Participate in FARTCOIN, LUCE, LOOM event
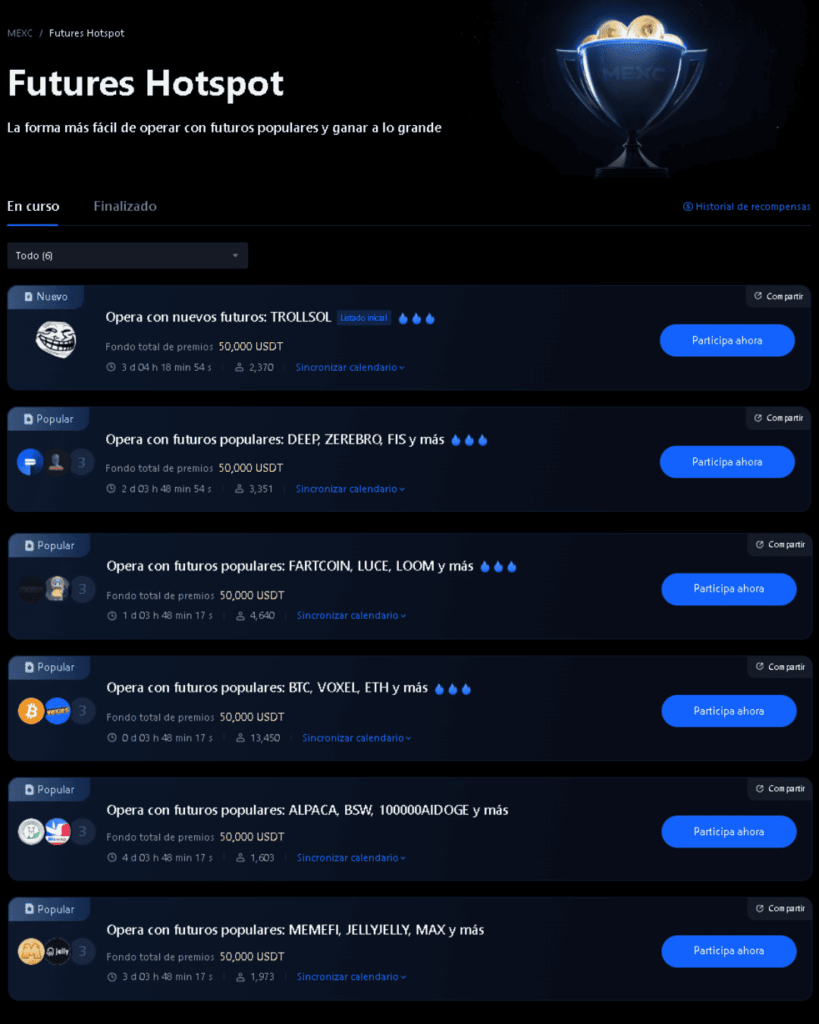Image resolution: width=819 pixels, height=1024 pixels. [728, 589]
